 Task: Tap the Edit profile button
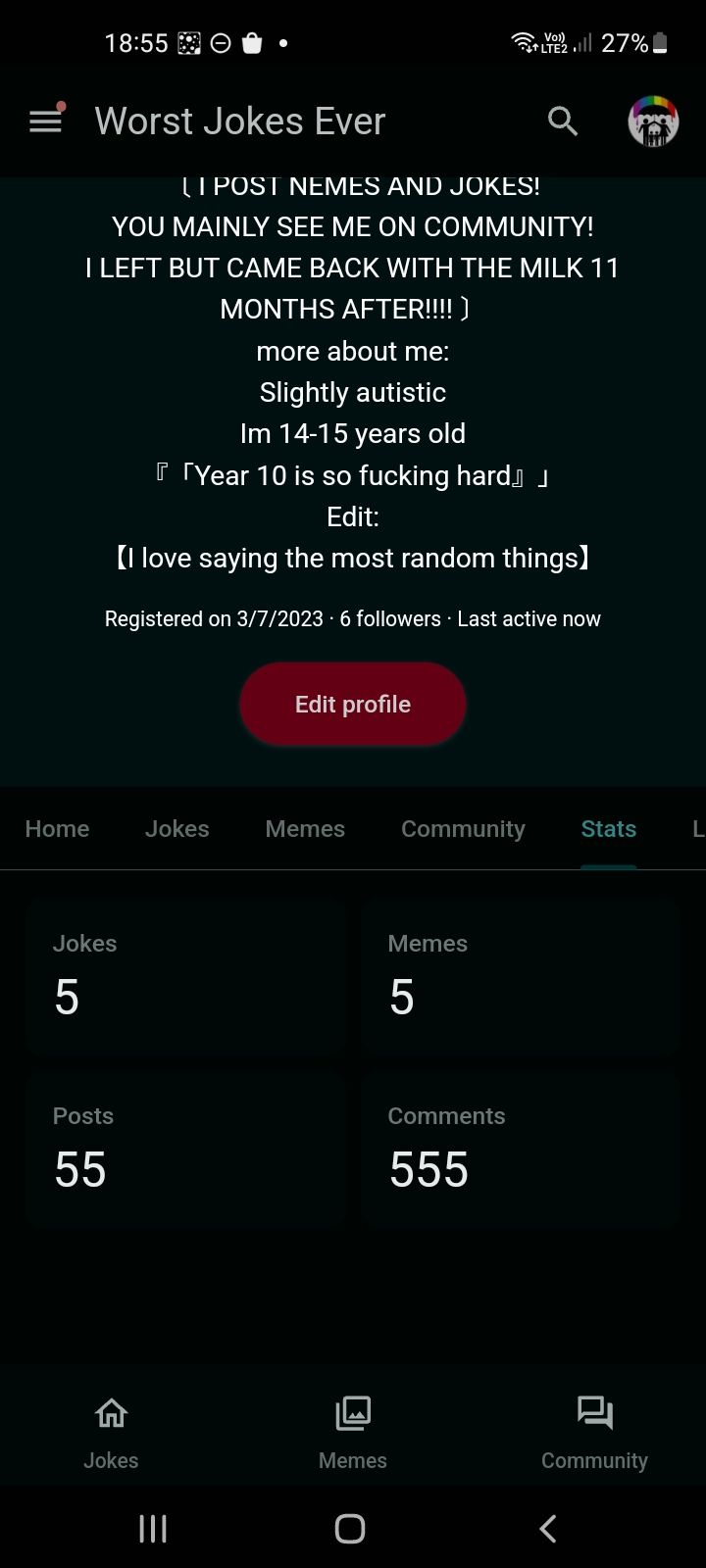tap(353, 704)
